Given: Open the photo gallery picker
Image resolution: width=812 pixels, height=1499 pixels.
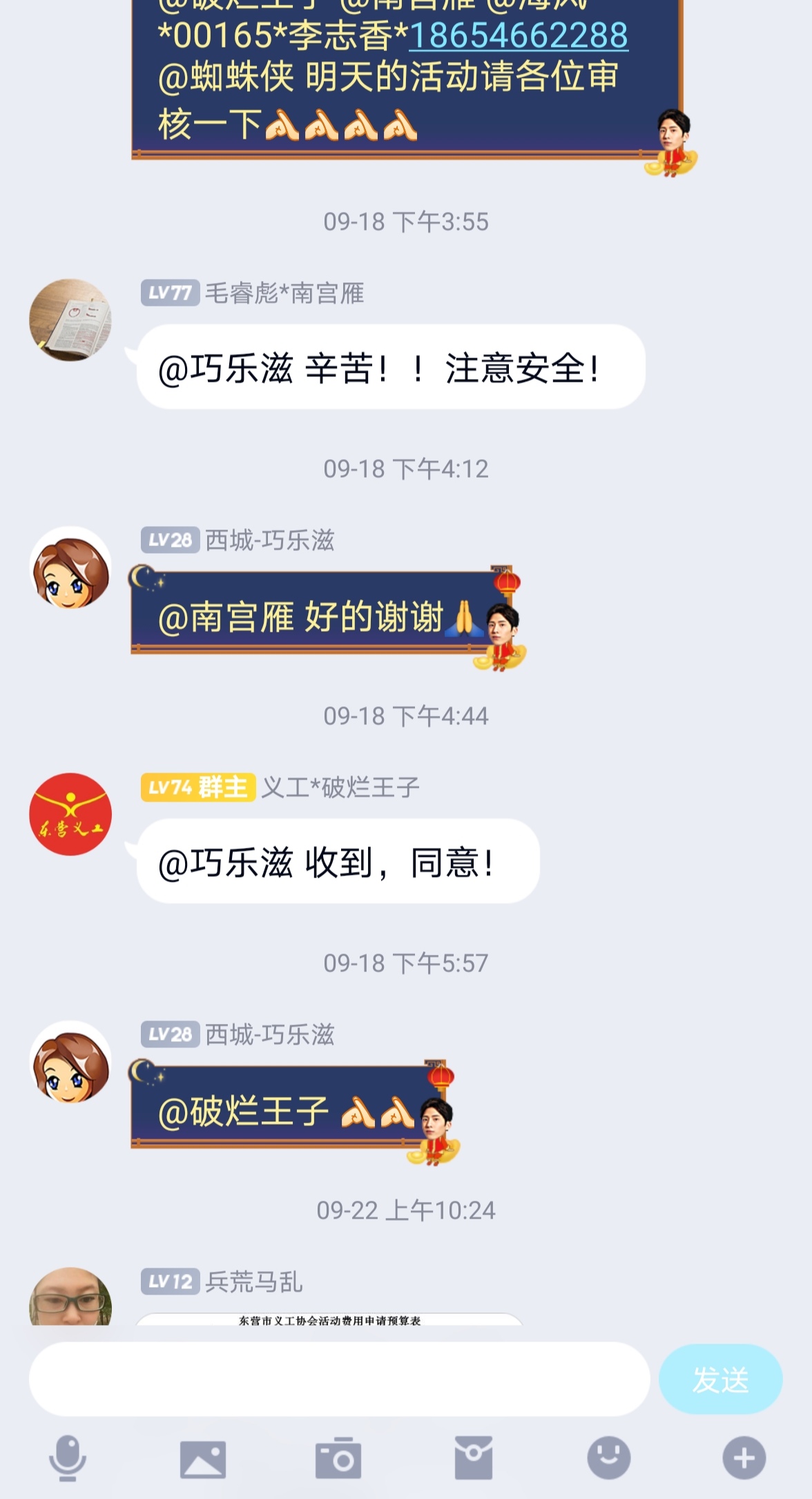Looking at the screenshot, I should coord(203,1459).
